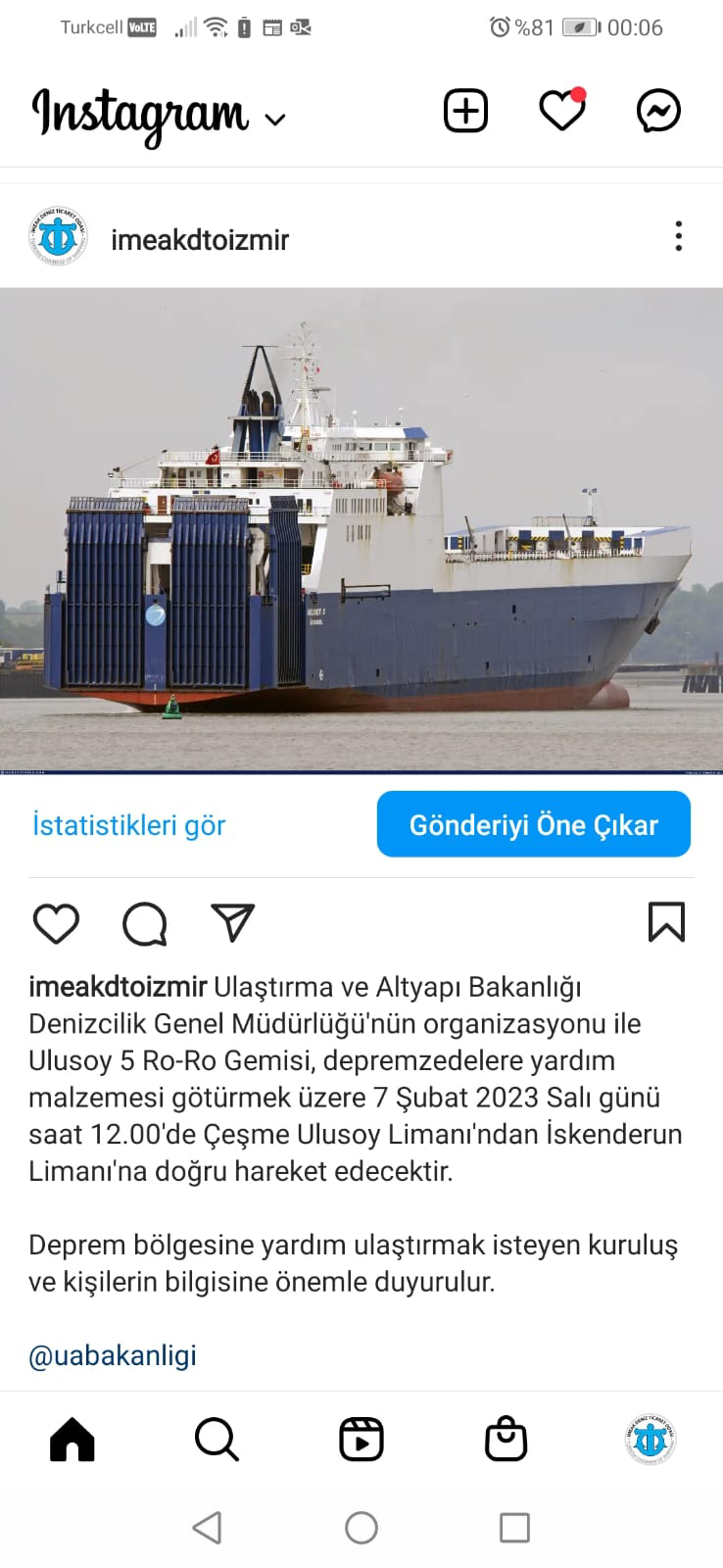Screen dimensions: 723x1568
Task: Open your profile tab
Action: pos(650,1440)
